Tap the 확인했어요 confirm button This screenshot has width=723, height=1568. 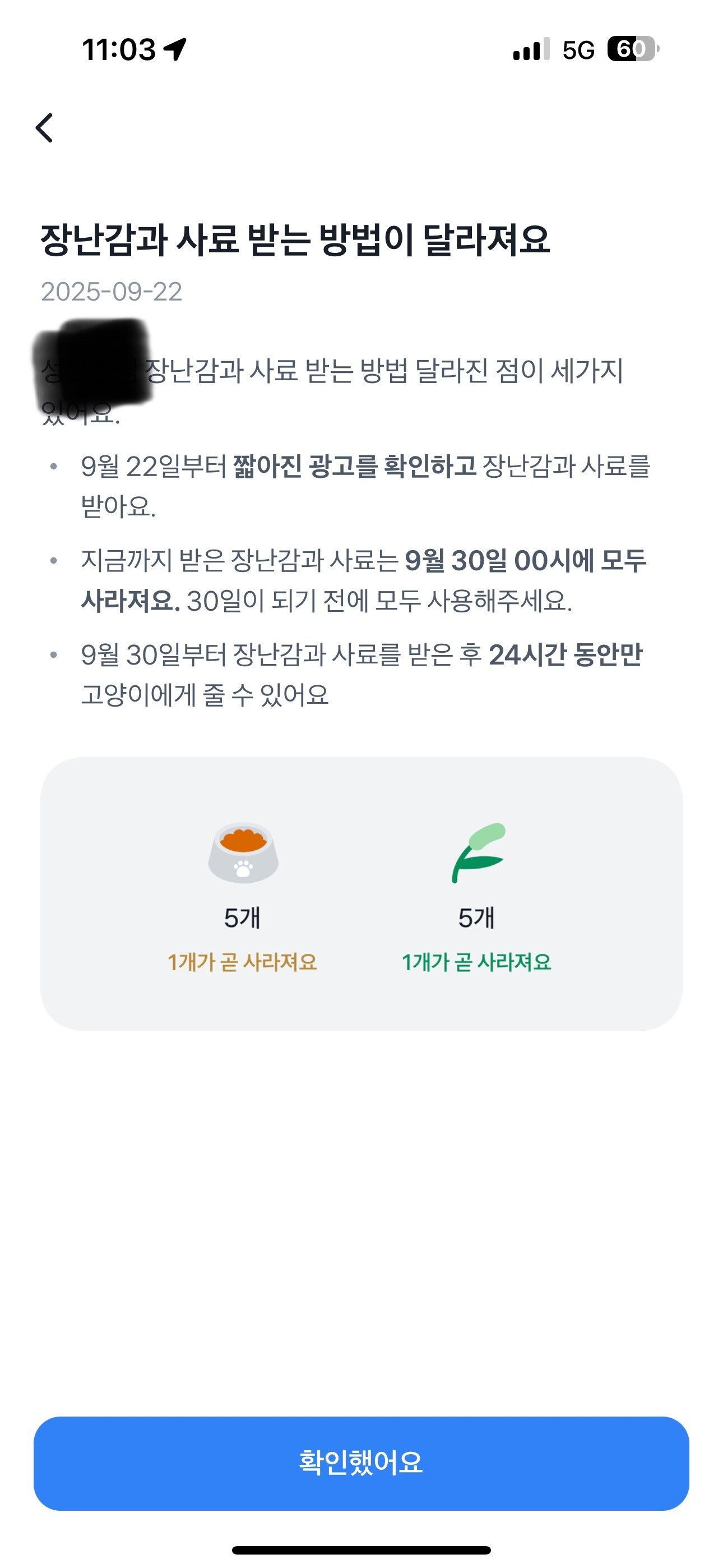pyautogui.click(x=361, y=1463)
